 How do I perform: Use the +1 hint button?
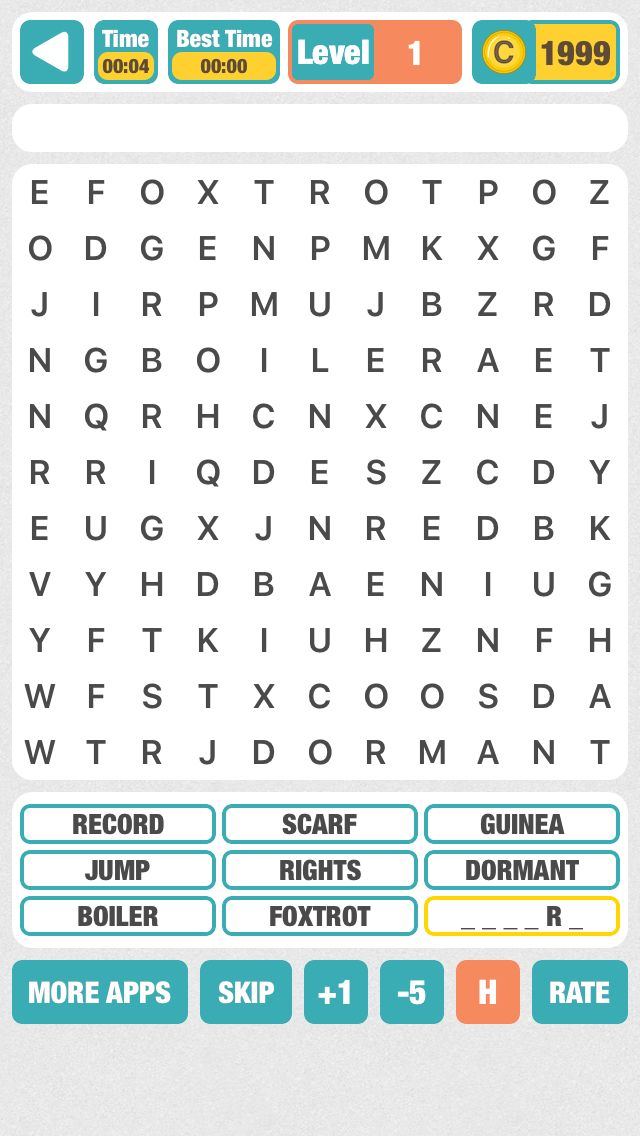[336, 992]
